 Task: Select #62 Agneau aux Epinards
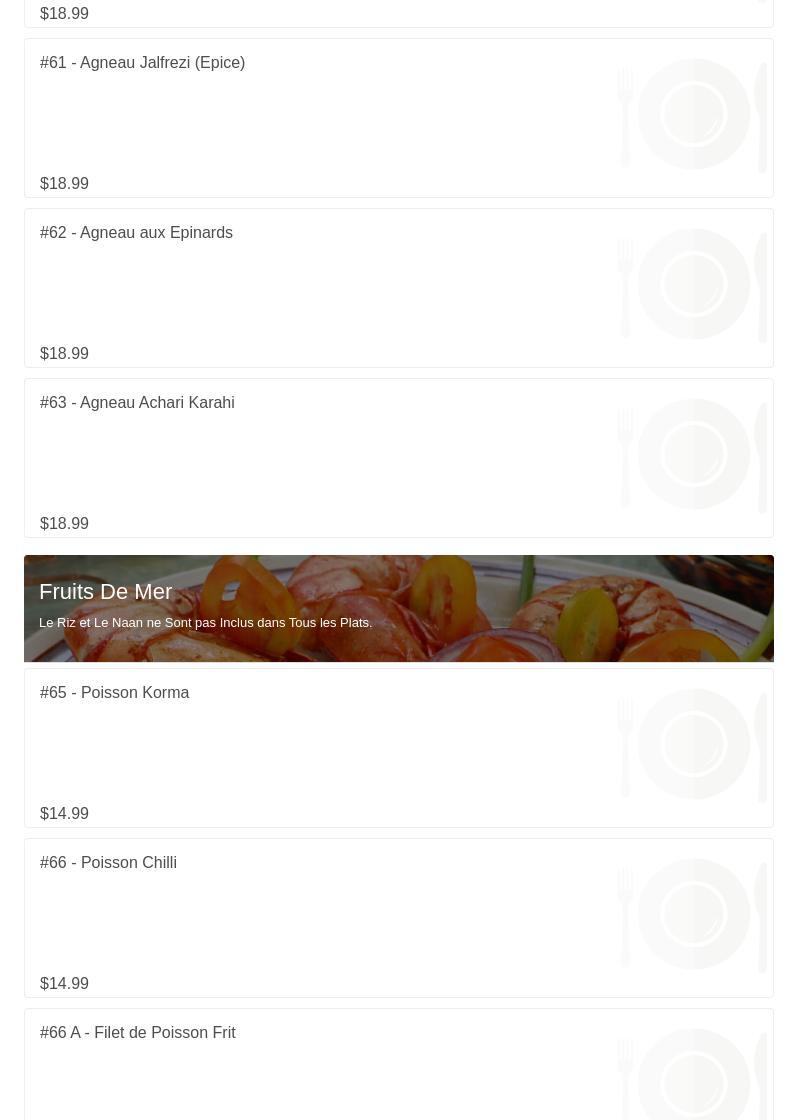[x=136, y=233]
